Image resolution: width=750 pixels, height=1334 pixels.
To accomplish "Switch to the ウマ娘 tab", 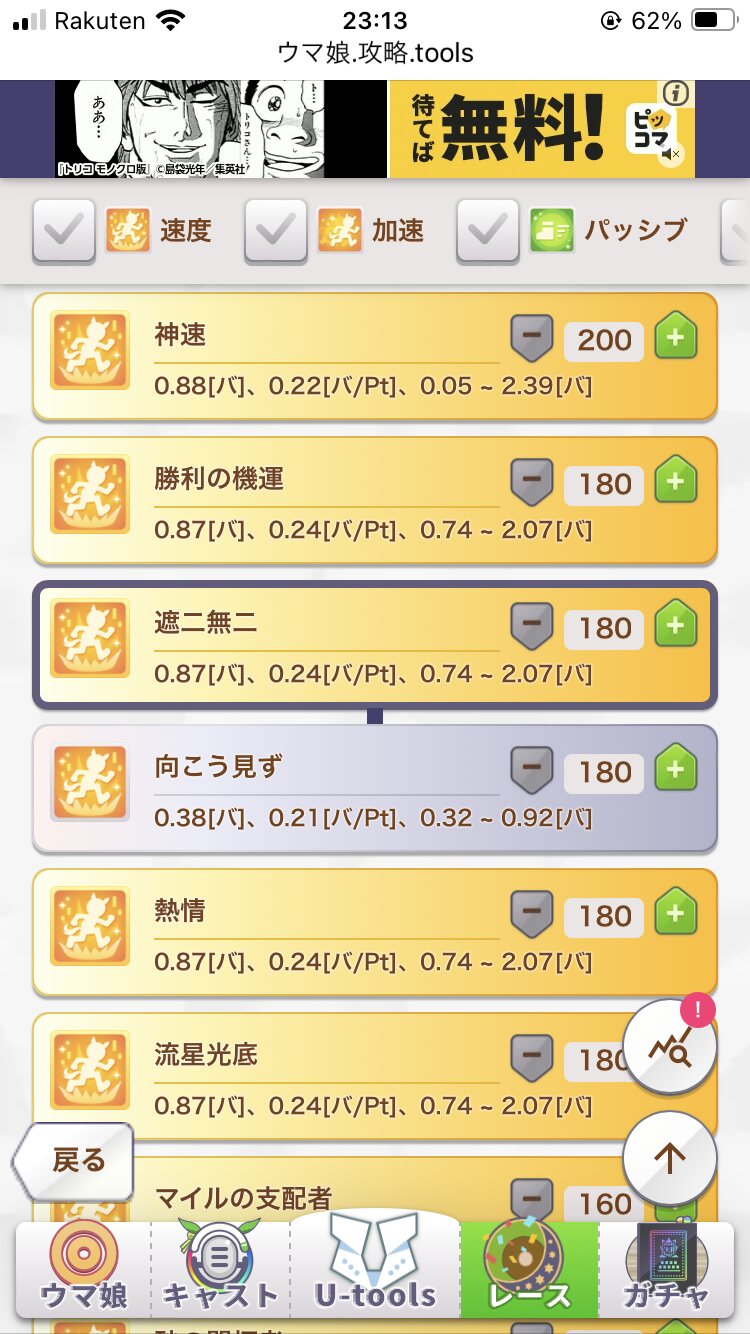I will 84,1266.
